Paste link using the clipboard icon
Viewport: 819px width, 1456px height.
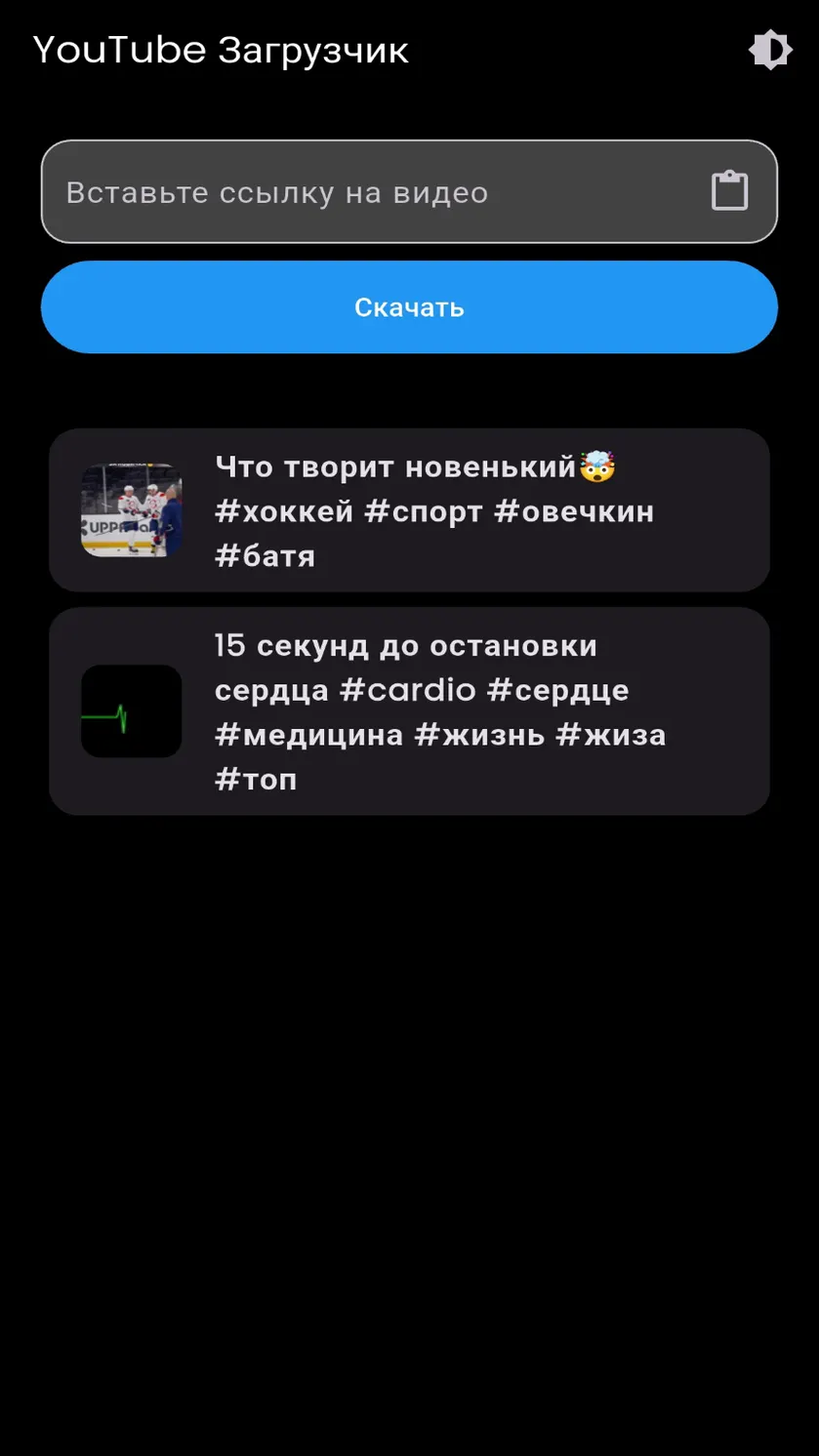(x=729, y=191)
